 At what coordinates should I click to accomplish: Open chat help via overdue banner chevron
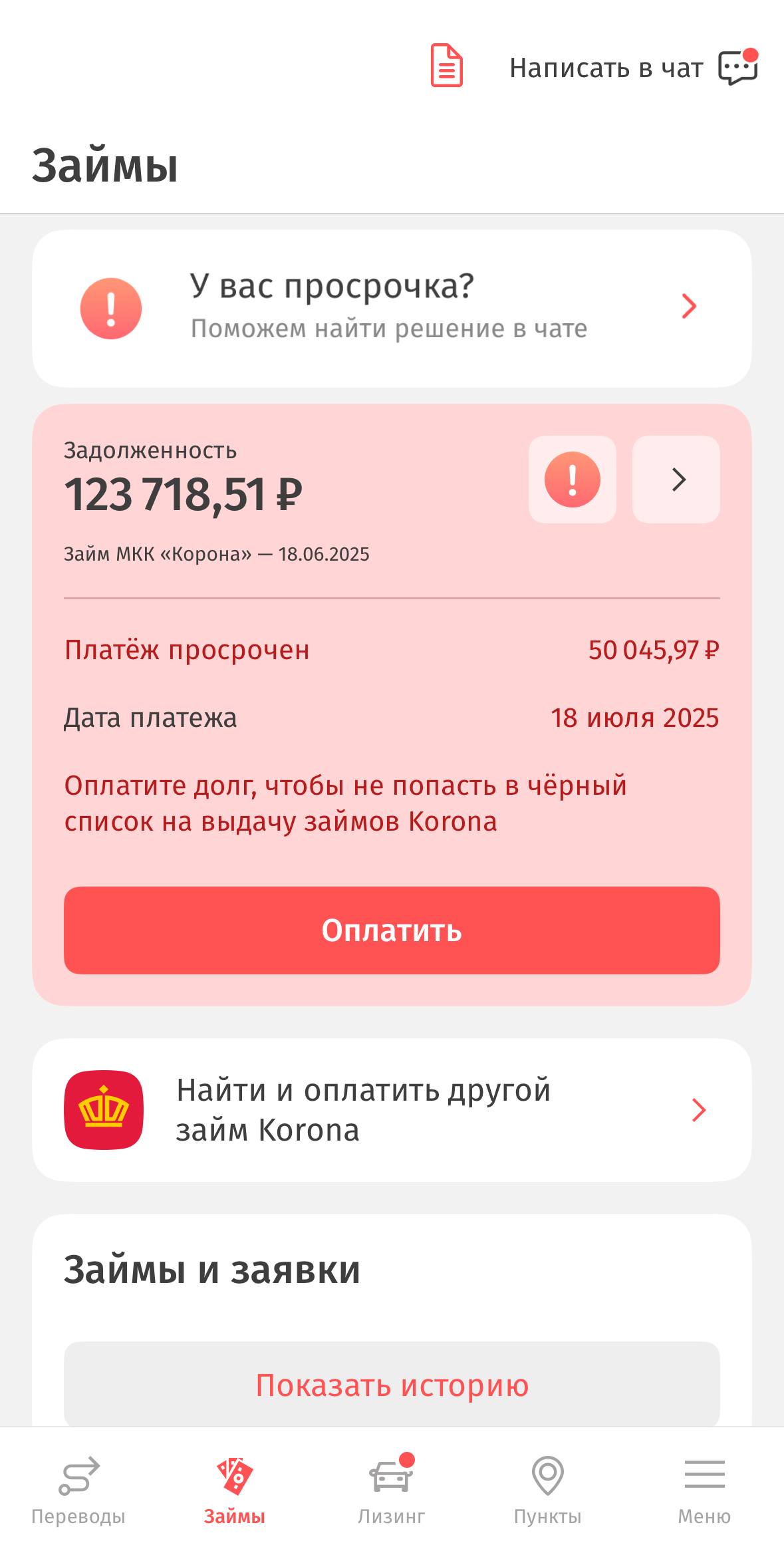coord(688,306)
